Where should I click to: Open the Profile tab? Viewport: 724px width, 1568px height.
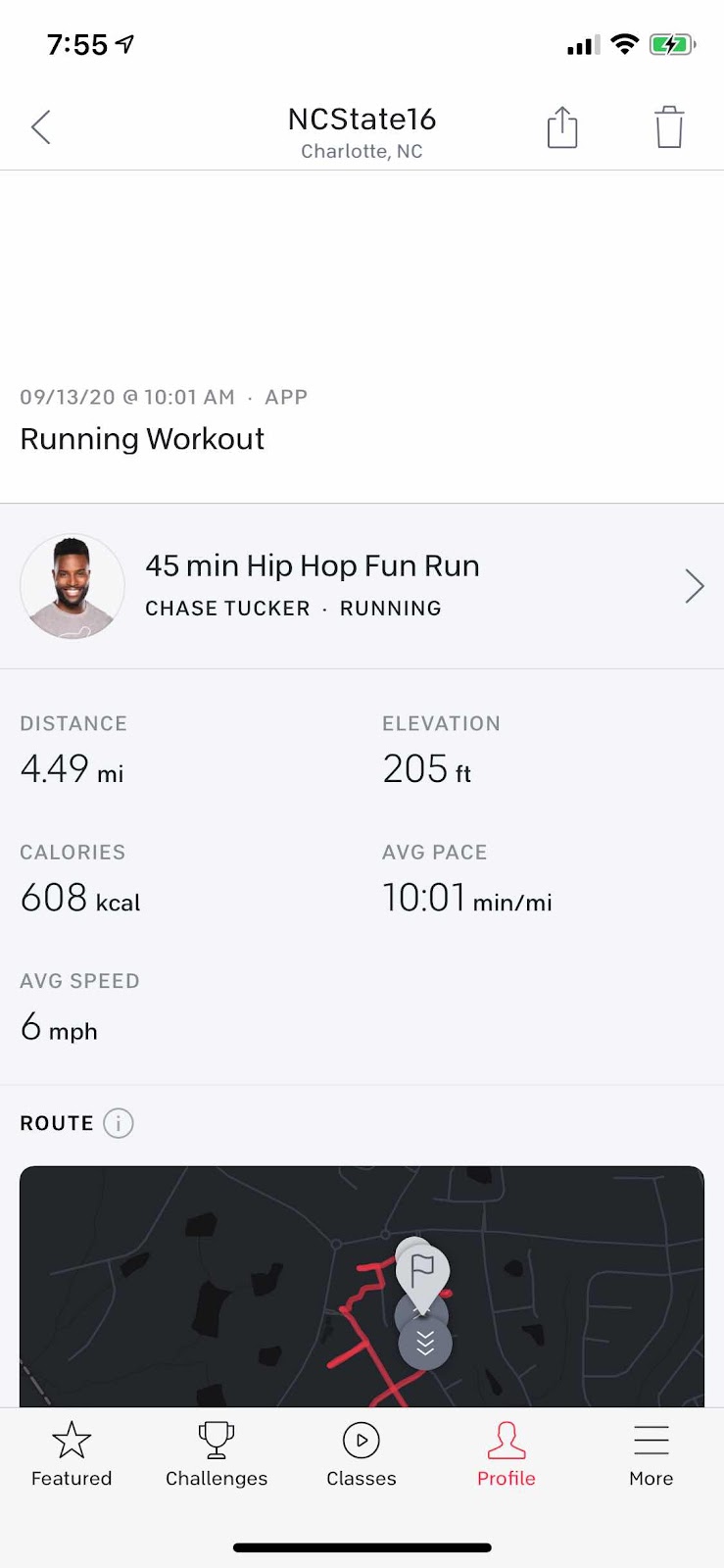[507, 1454]
